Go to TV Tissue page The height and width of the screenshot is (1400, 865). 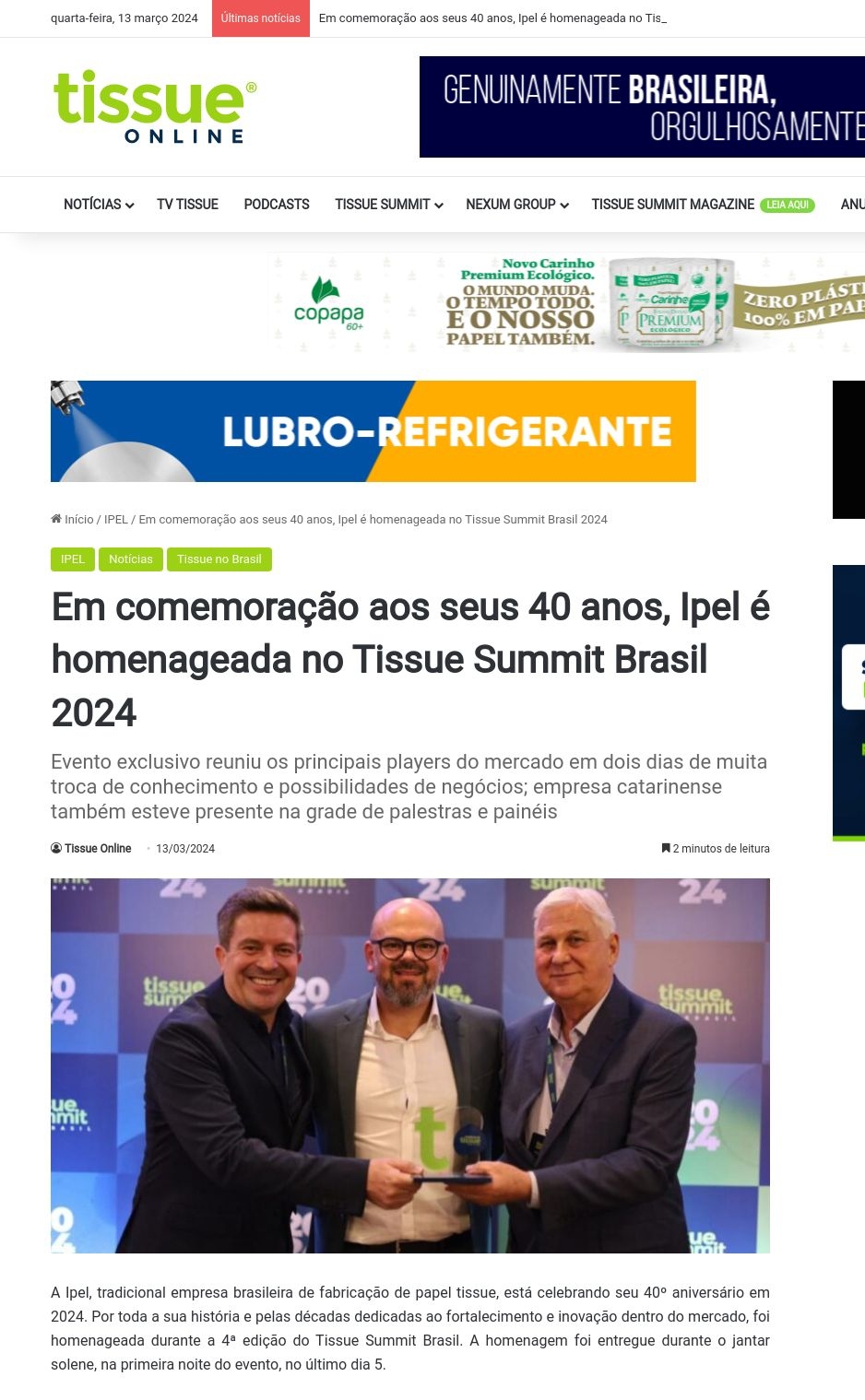(x=187, y=205)
